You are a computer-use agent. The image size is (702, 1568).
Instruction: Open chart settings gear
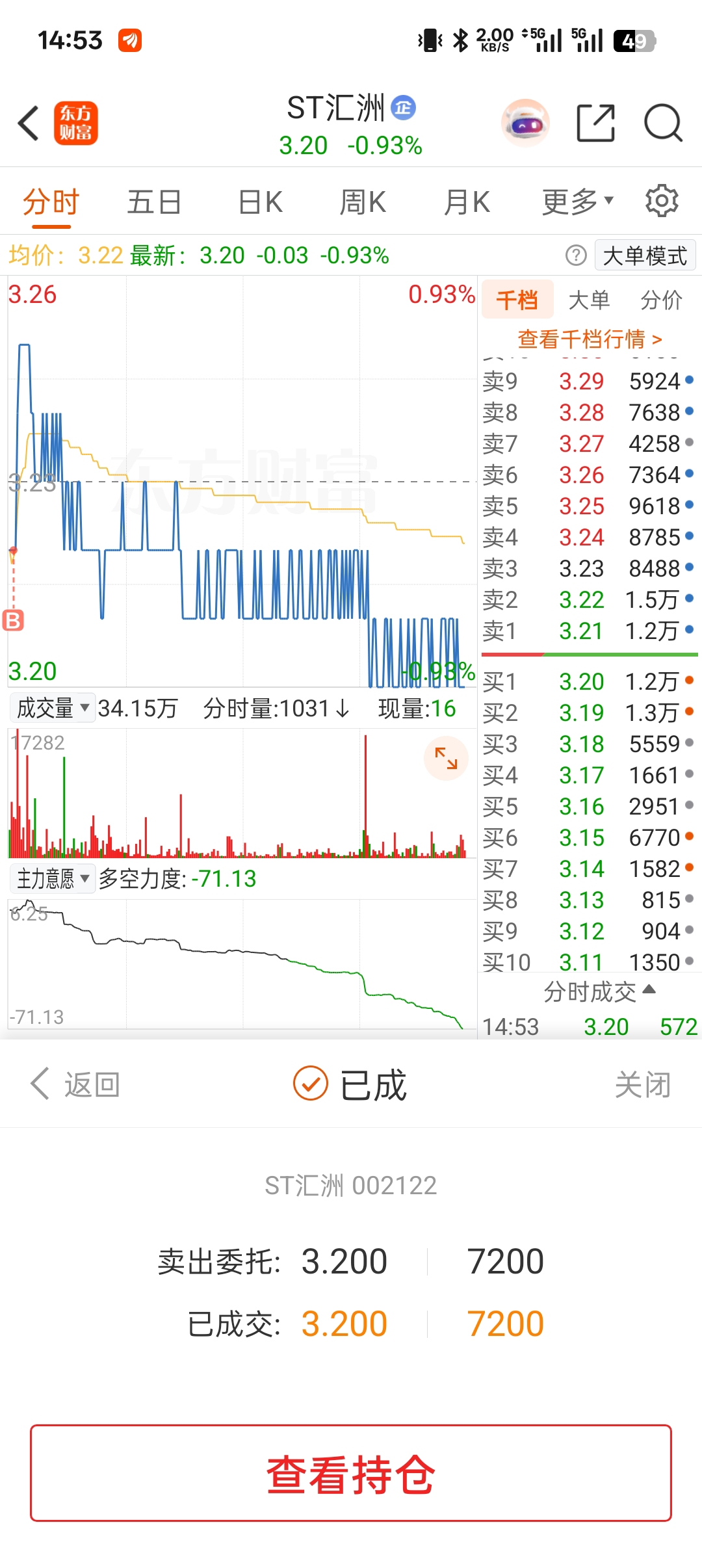click(662, 201)
